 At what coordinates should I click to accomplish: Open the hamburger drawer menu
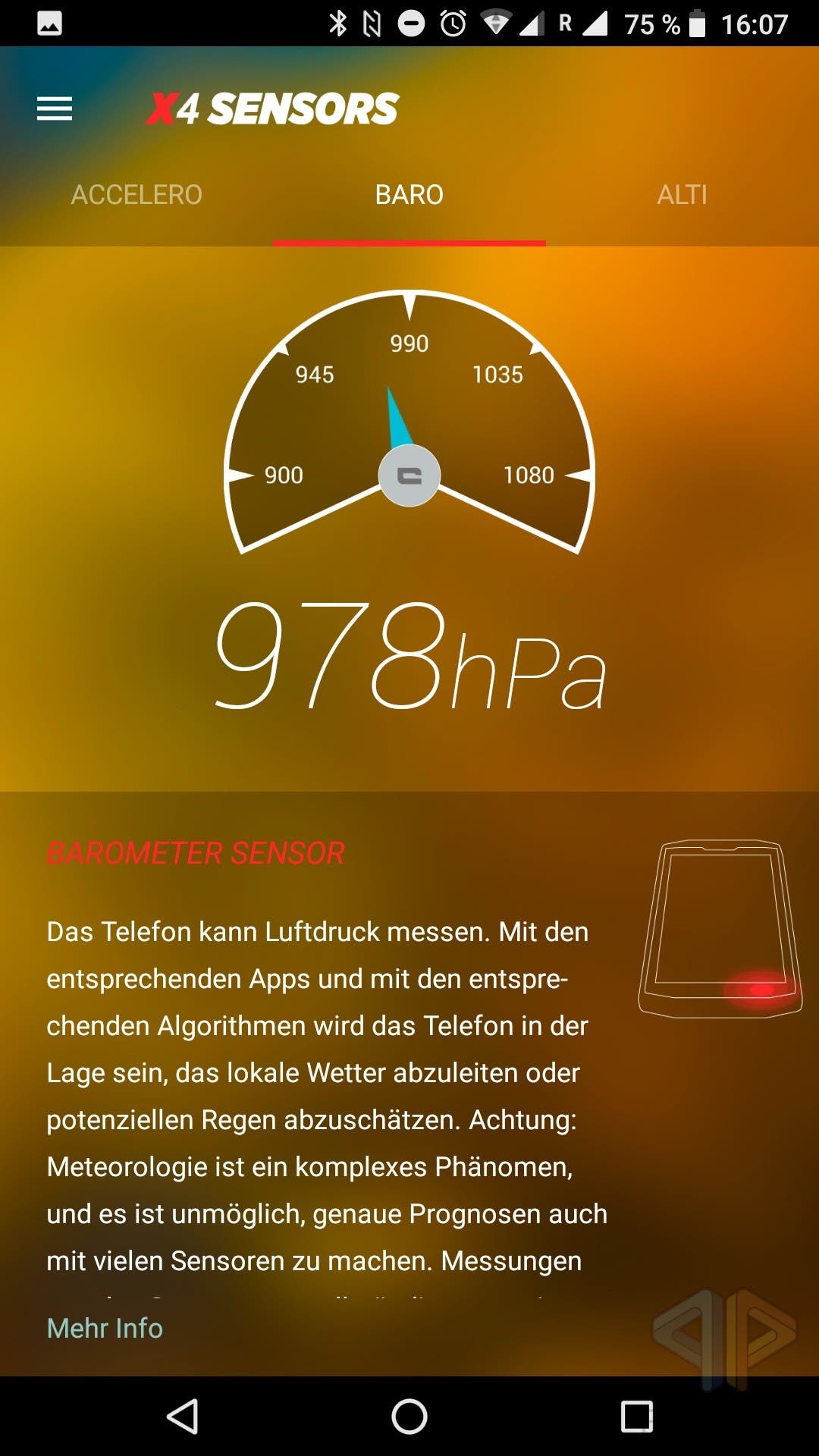pos(55,108)
